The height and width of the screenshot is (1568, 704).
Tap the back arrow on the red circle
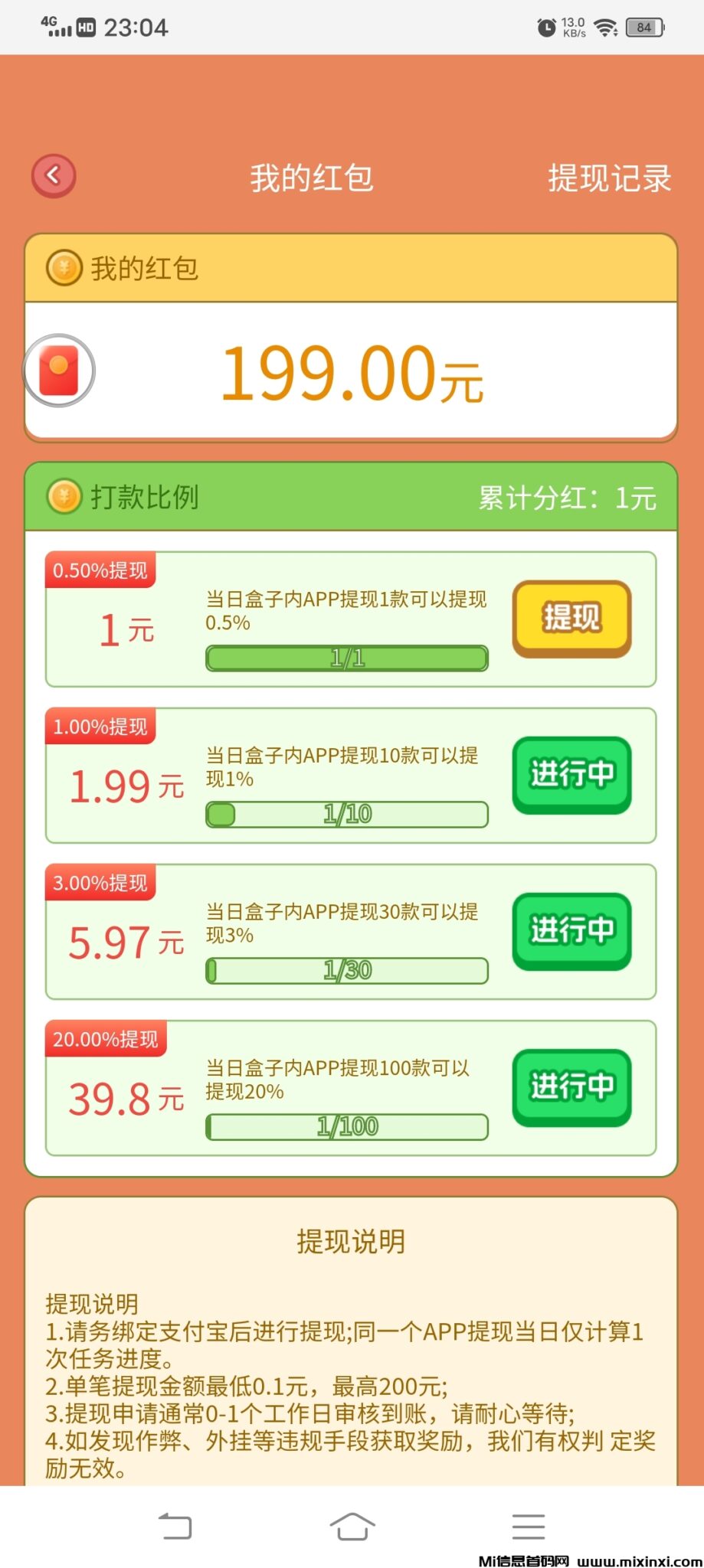point(54,175)
